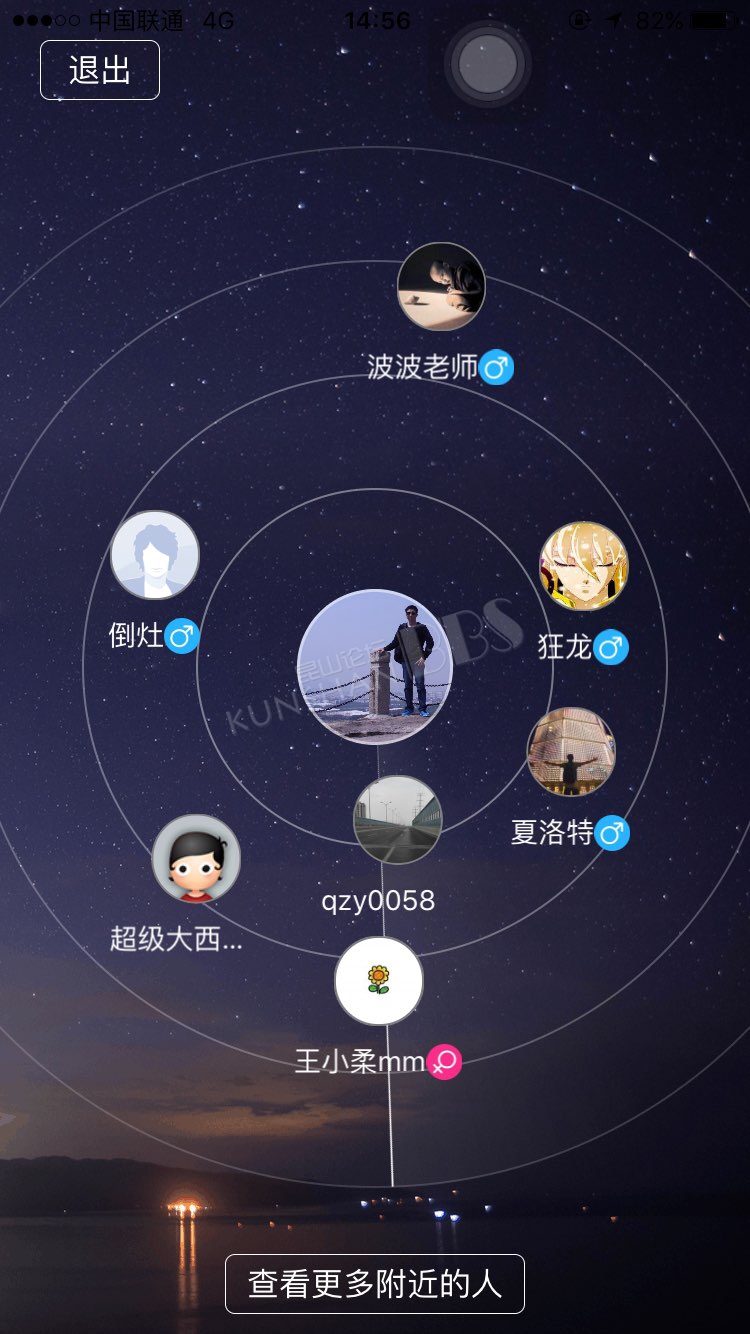The width and height of the screenshot is (750, 1334).
Task: Select 夏洛特's avatar
Action: (571, 752)
